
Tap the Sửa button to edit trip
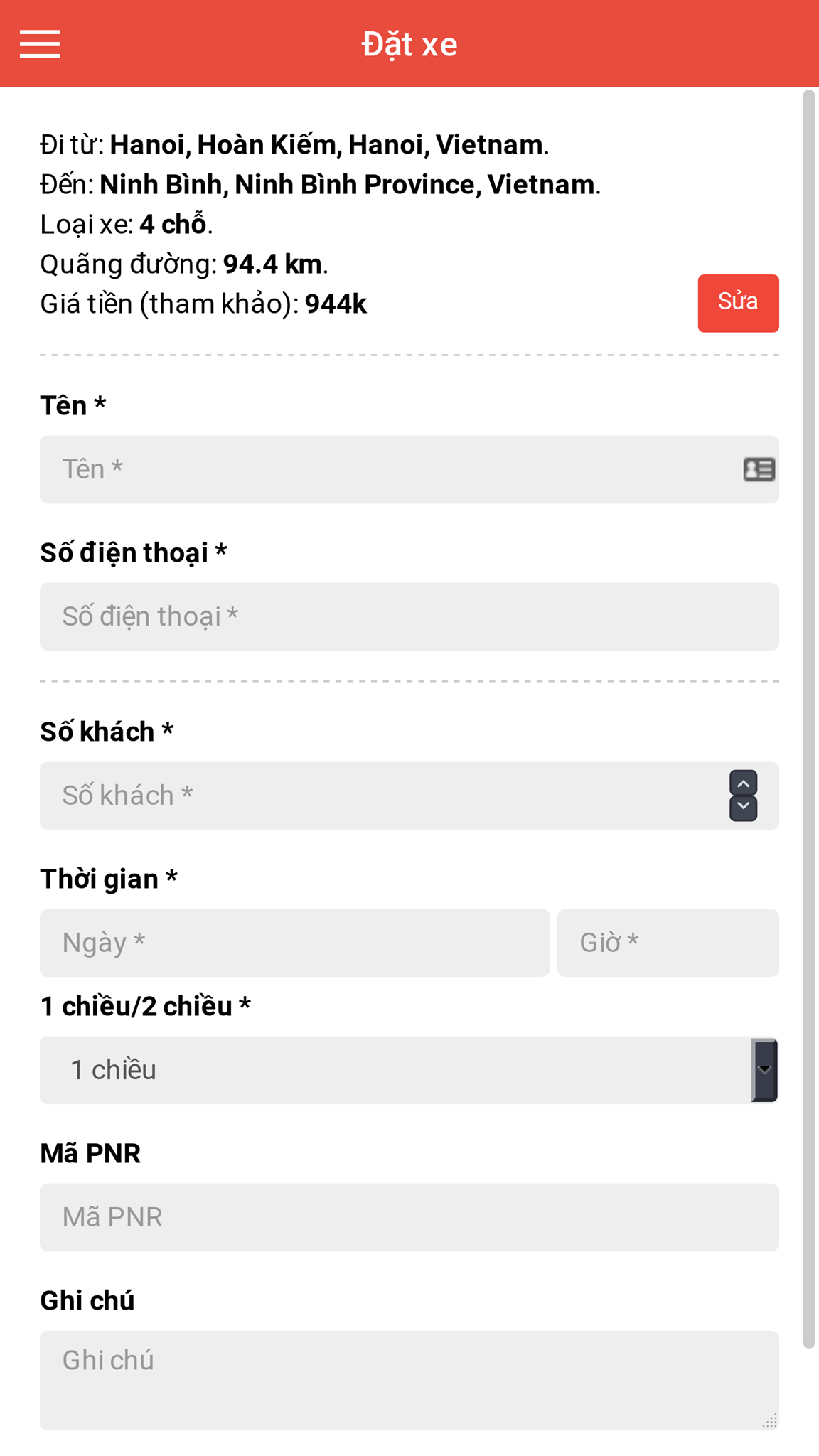(738, 303)
